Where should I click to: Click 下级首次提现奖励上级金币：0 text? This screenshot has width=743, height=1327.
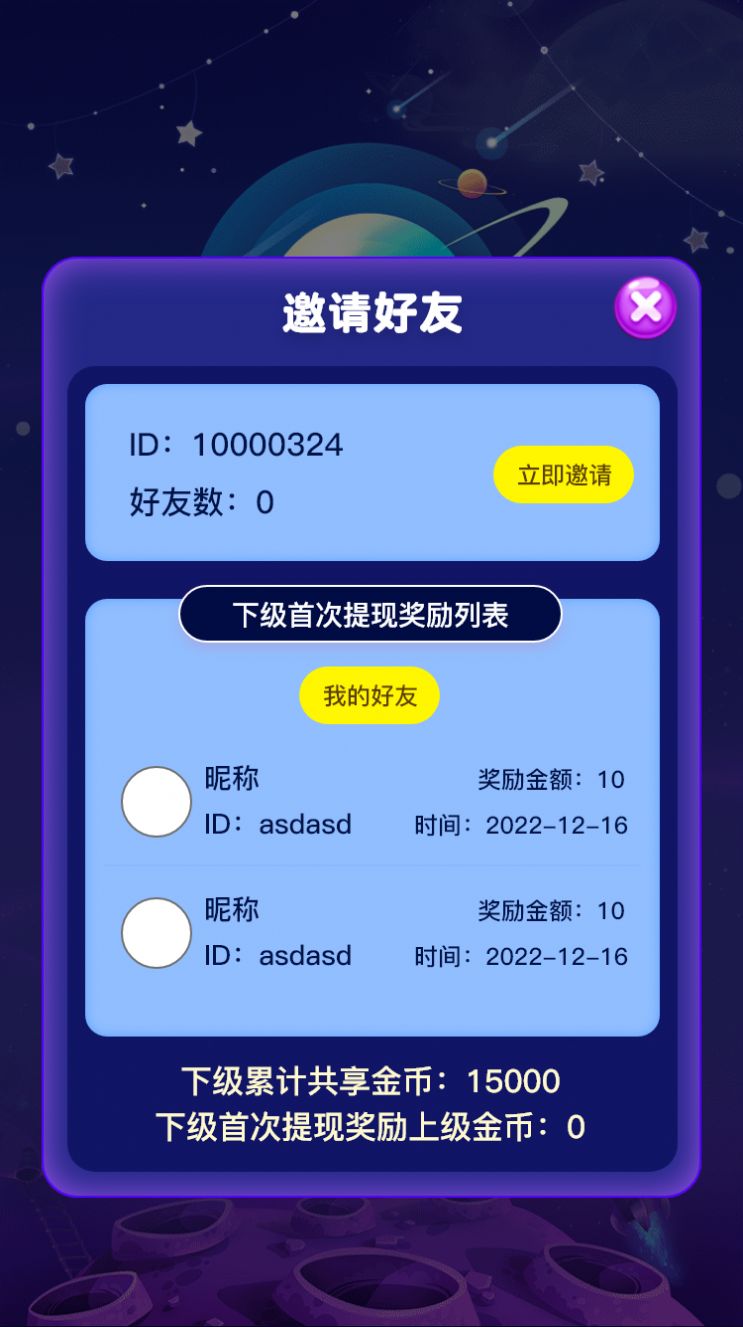370,1128
